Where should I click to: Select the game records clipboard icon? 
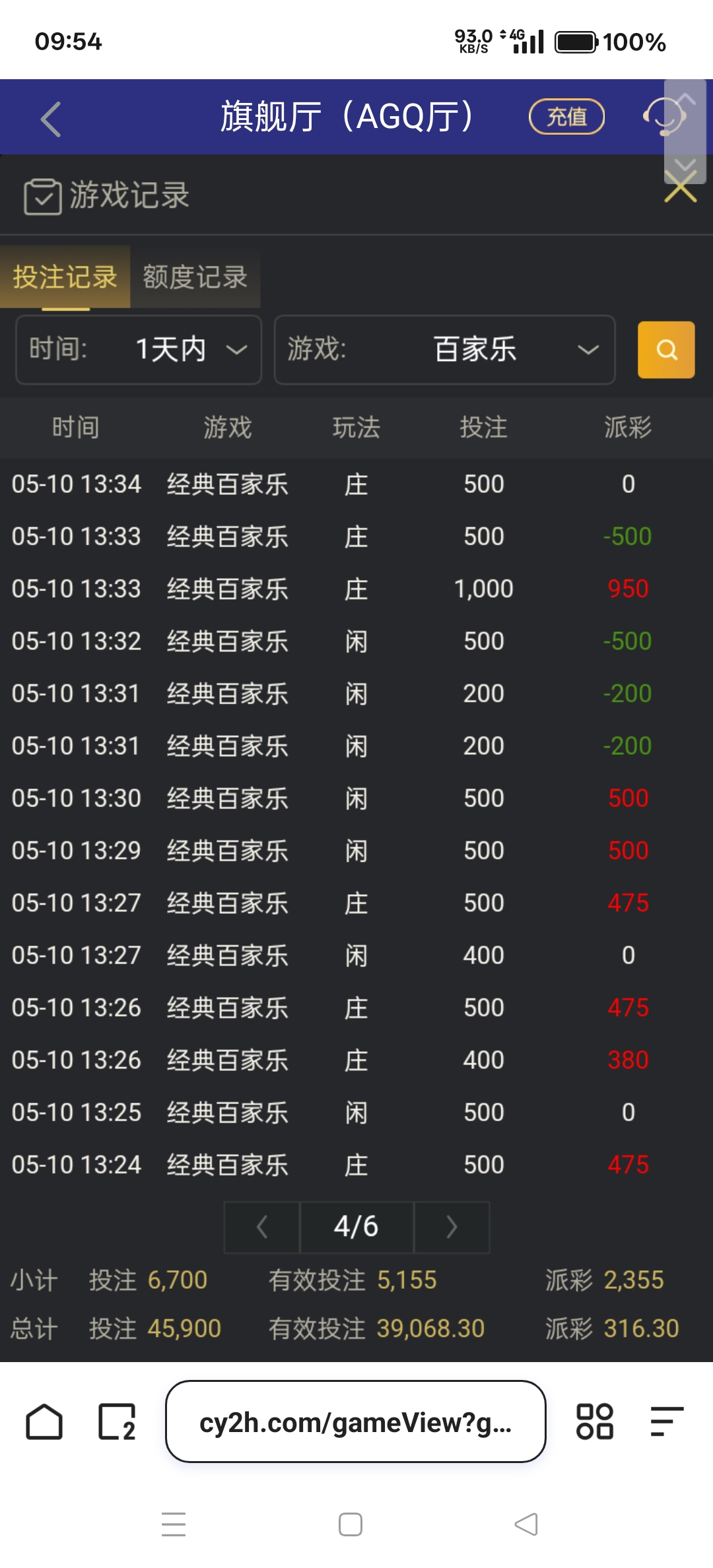point(41,195)
